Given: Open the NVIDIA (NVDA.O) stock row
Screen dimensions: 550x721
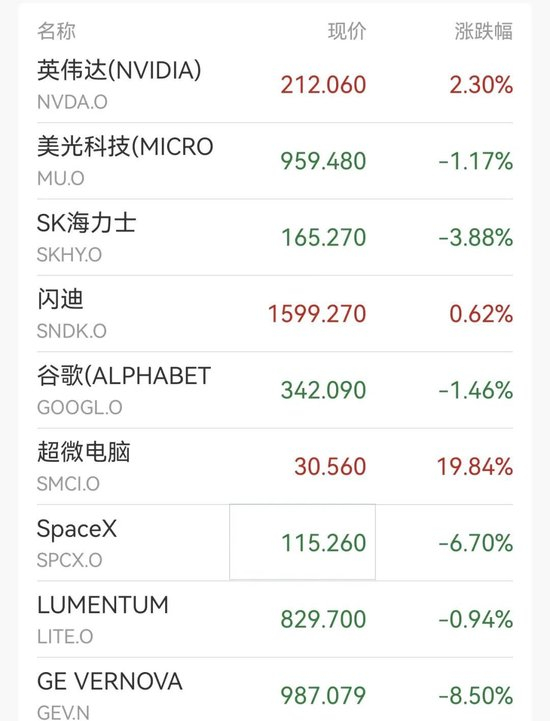Looking at the screenshot, I should (275, 85).
